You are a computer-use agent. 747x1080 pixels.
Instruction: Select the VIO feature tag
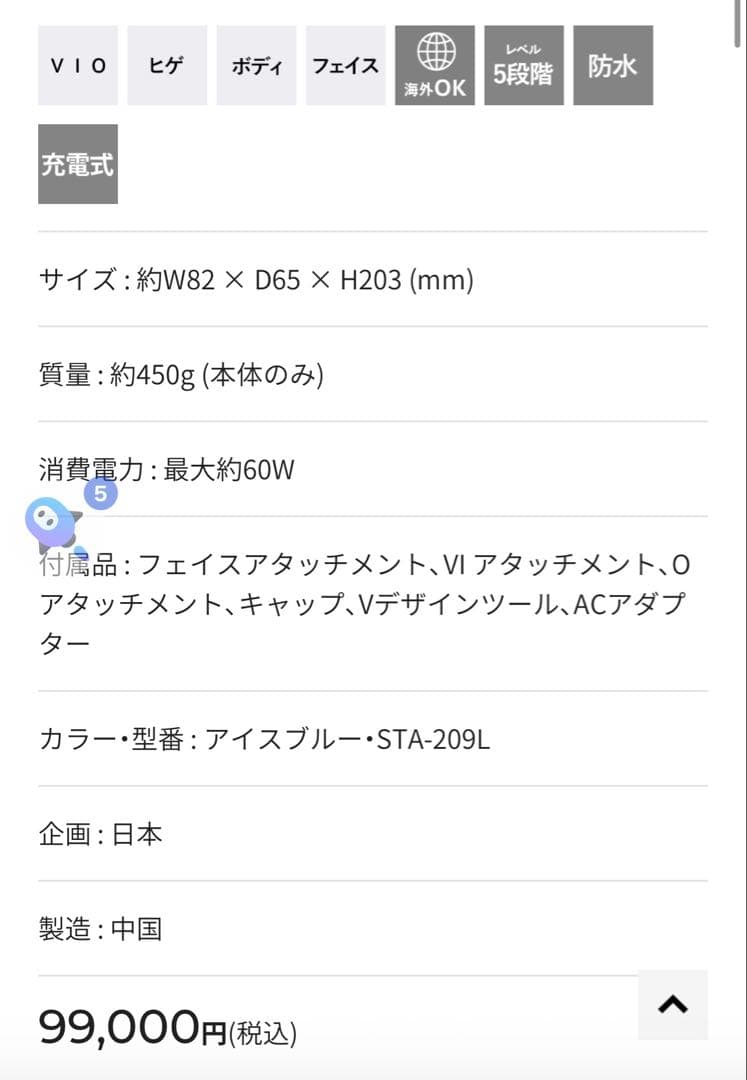pyautogui.click(x=77, y=65)
